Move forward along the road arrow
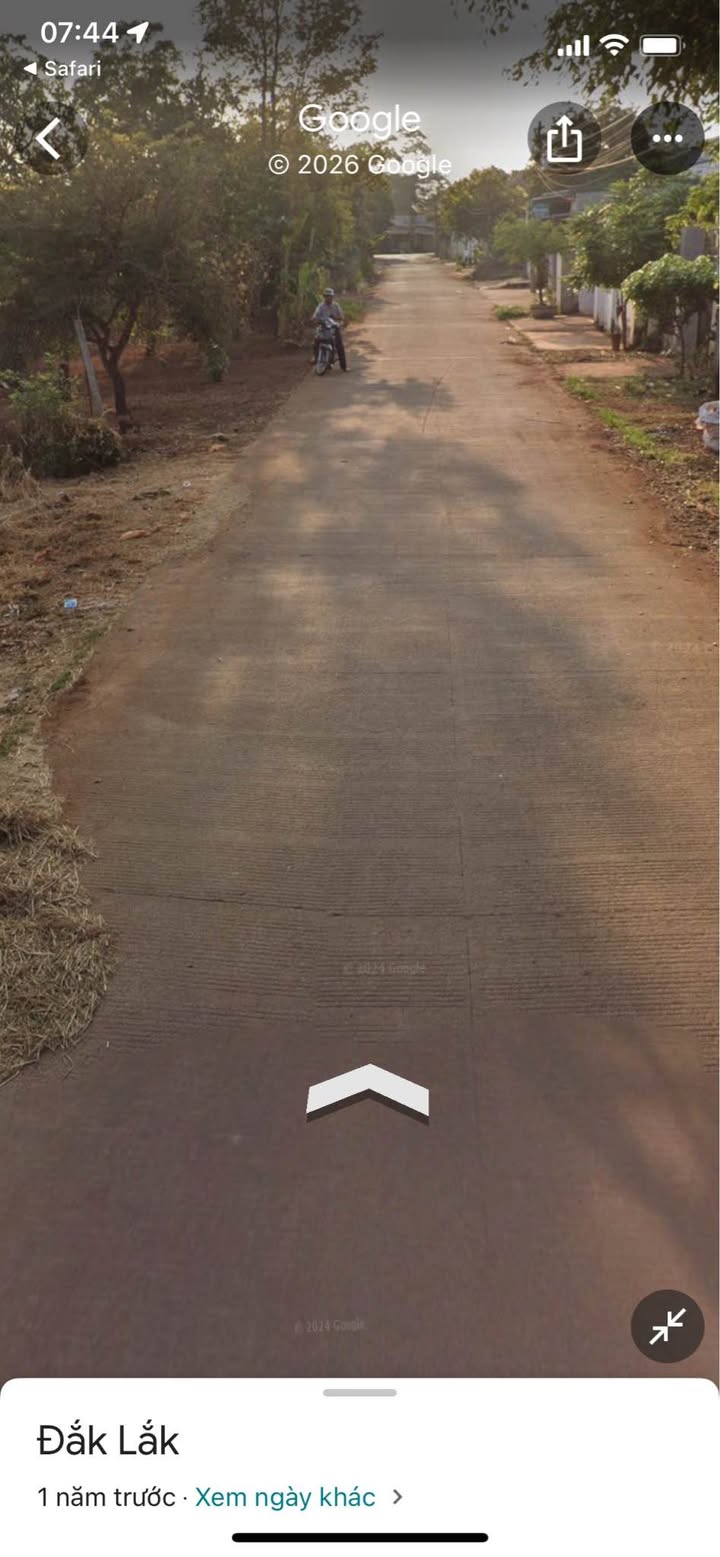Viewport: 720px width, 1557px height. pyautogui.click(x=367, y=1092)
